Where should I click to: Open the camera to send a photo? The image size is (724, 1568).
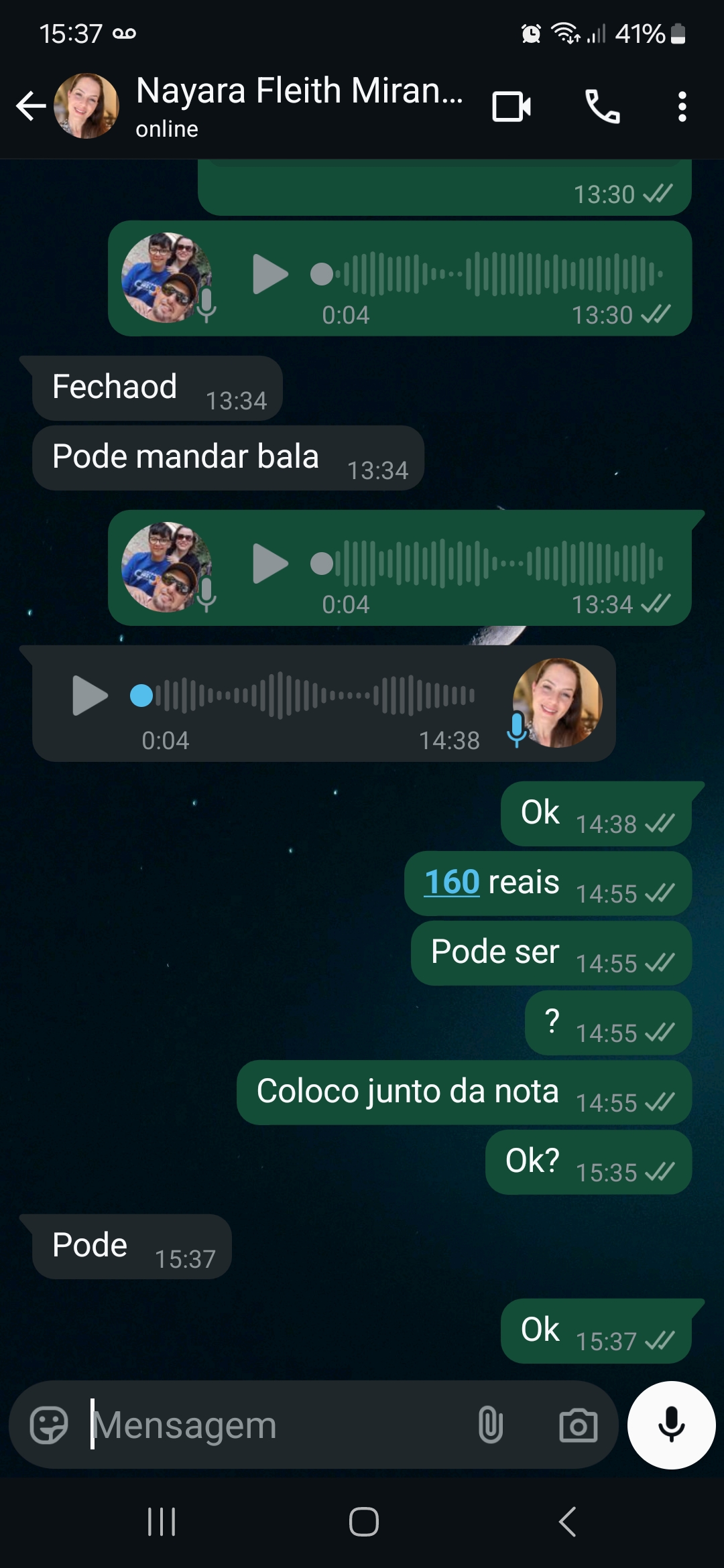578,1425
